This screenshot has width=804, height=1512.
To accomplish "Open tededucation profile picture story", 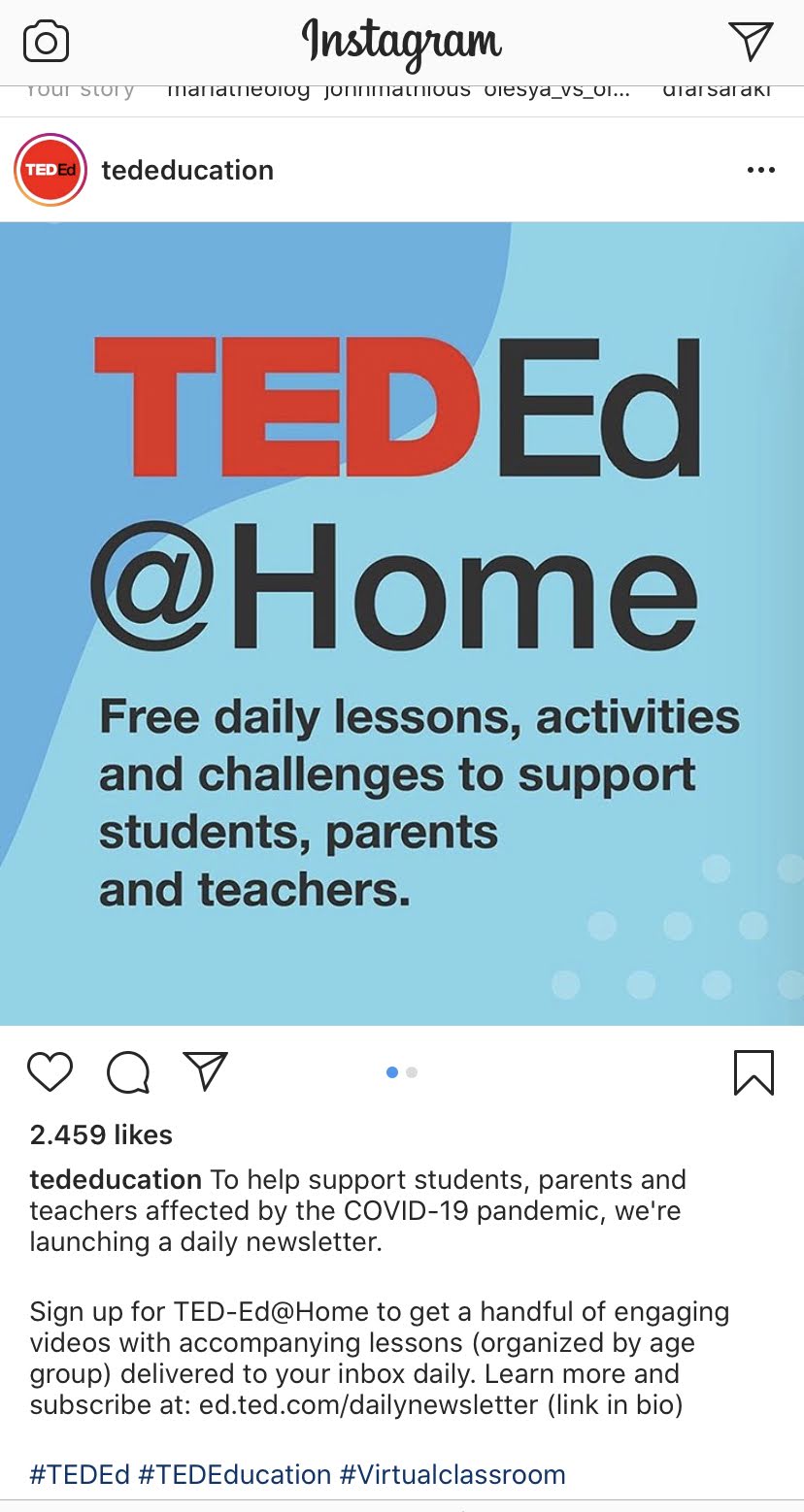I will (50, 170).
